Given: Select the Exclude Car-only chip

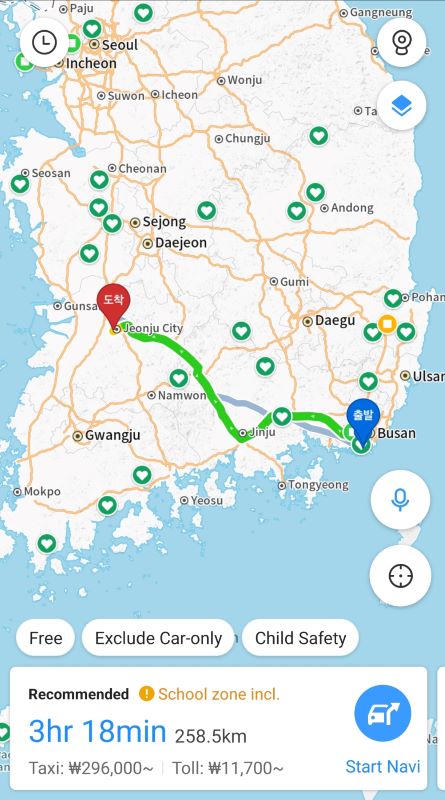Looking at the screenshot, I should (158, 638).
